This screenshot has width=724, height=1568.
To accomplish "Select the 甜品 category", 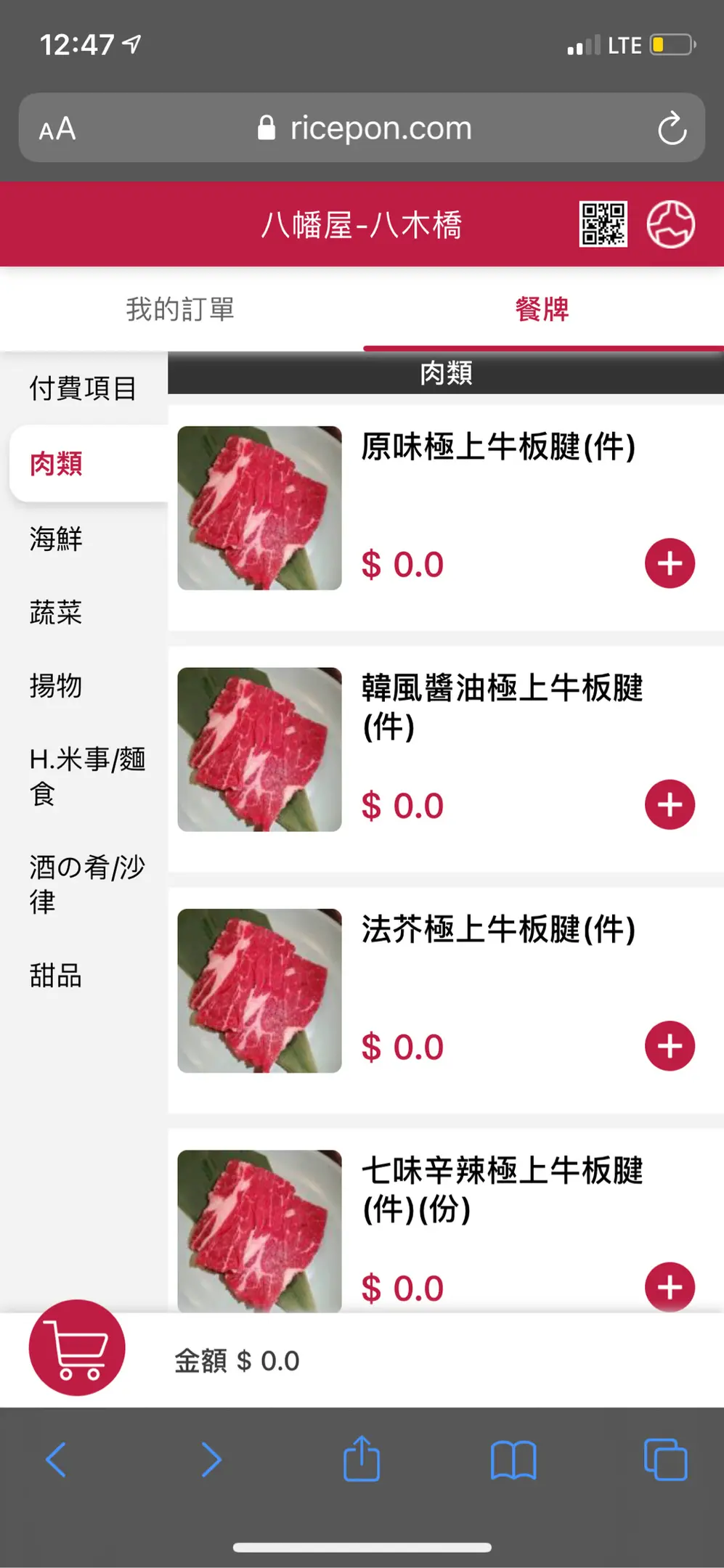I will [x=56, y=975].
